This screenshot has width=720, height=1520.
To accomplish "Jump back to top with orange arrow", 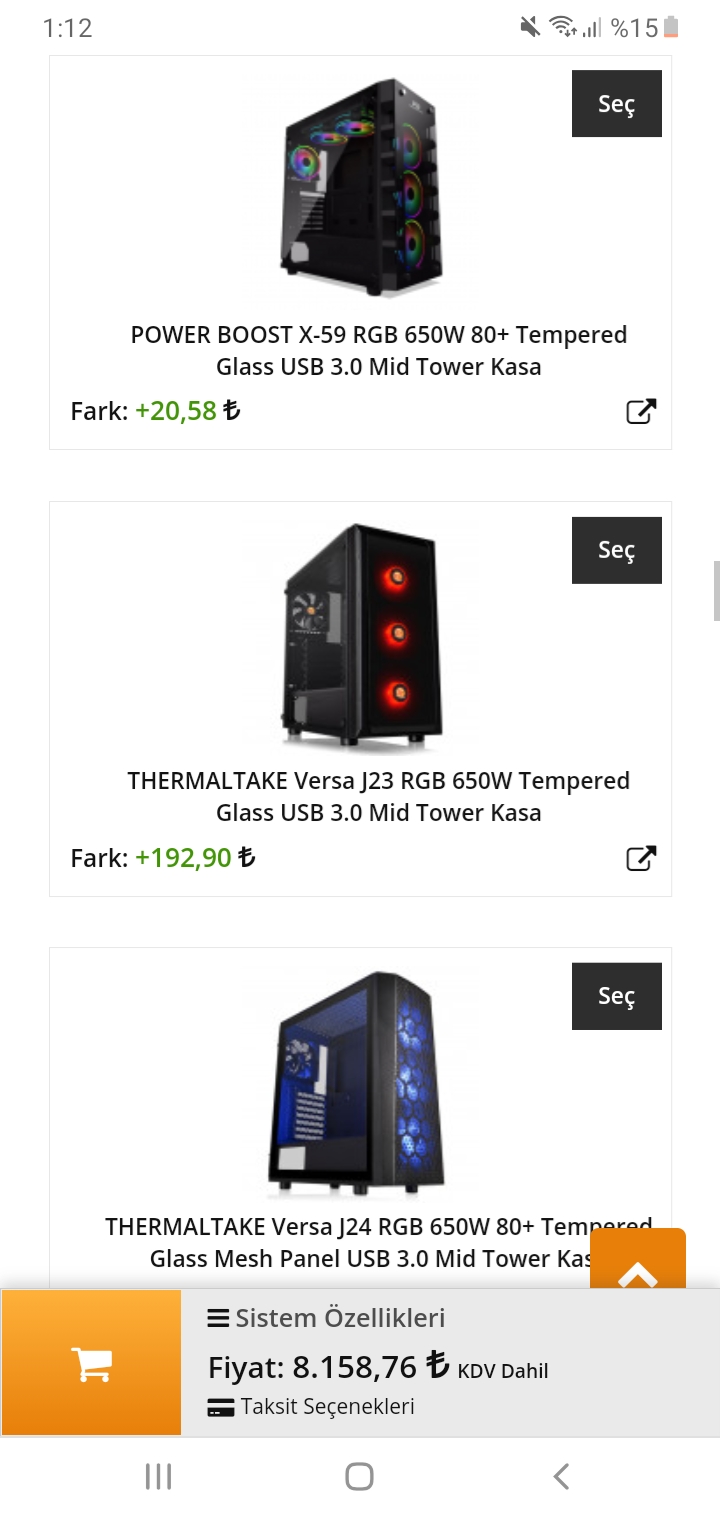I will 638,1262.
